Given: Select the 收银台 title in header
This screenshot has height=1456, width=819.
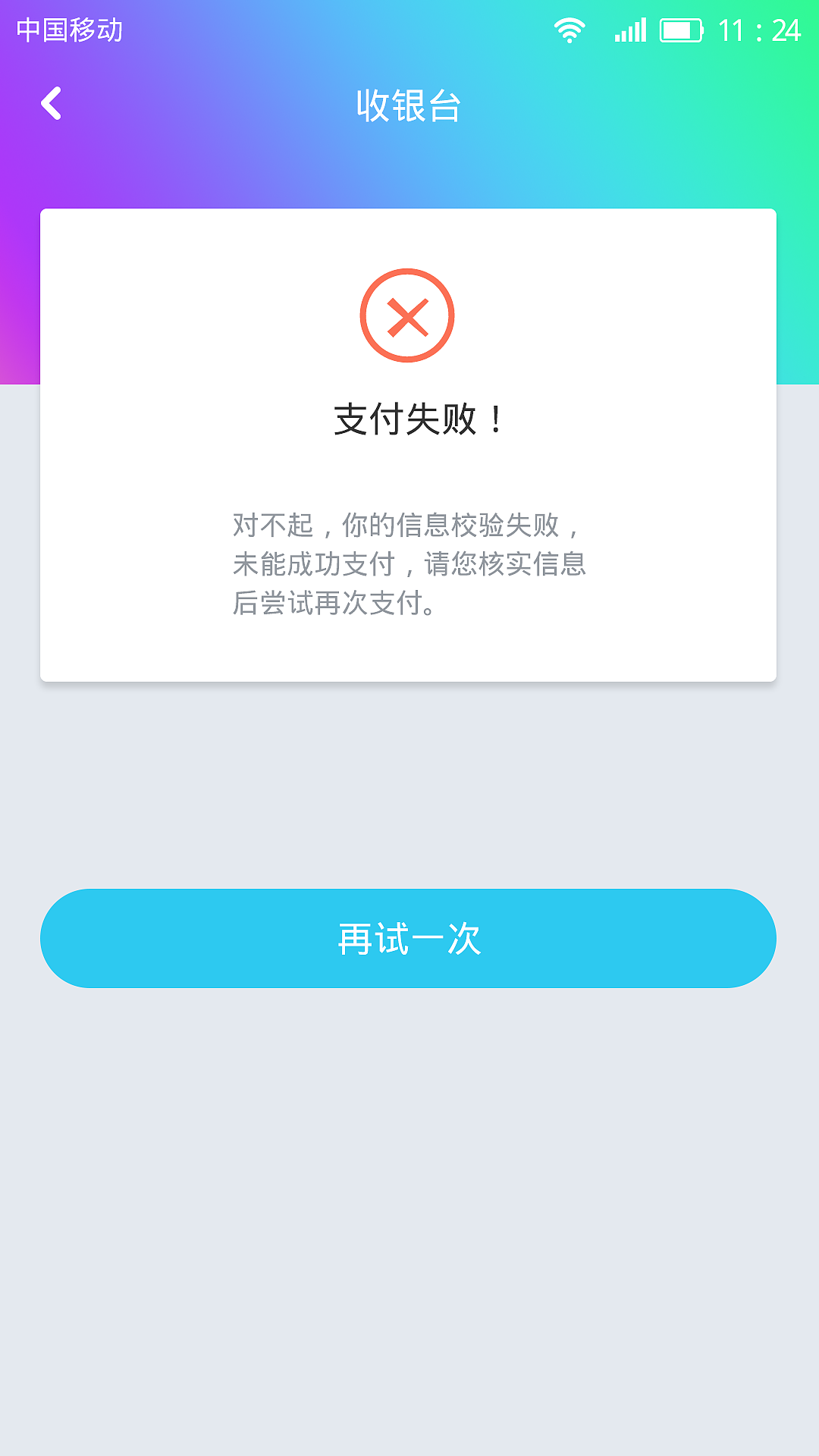Looking at the screenshot, I should (x=408, y=106).
